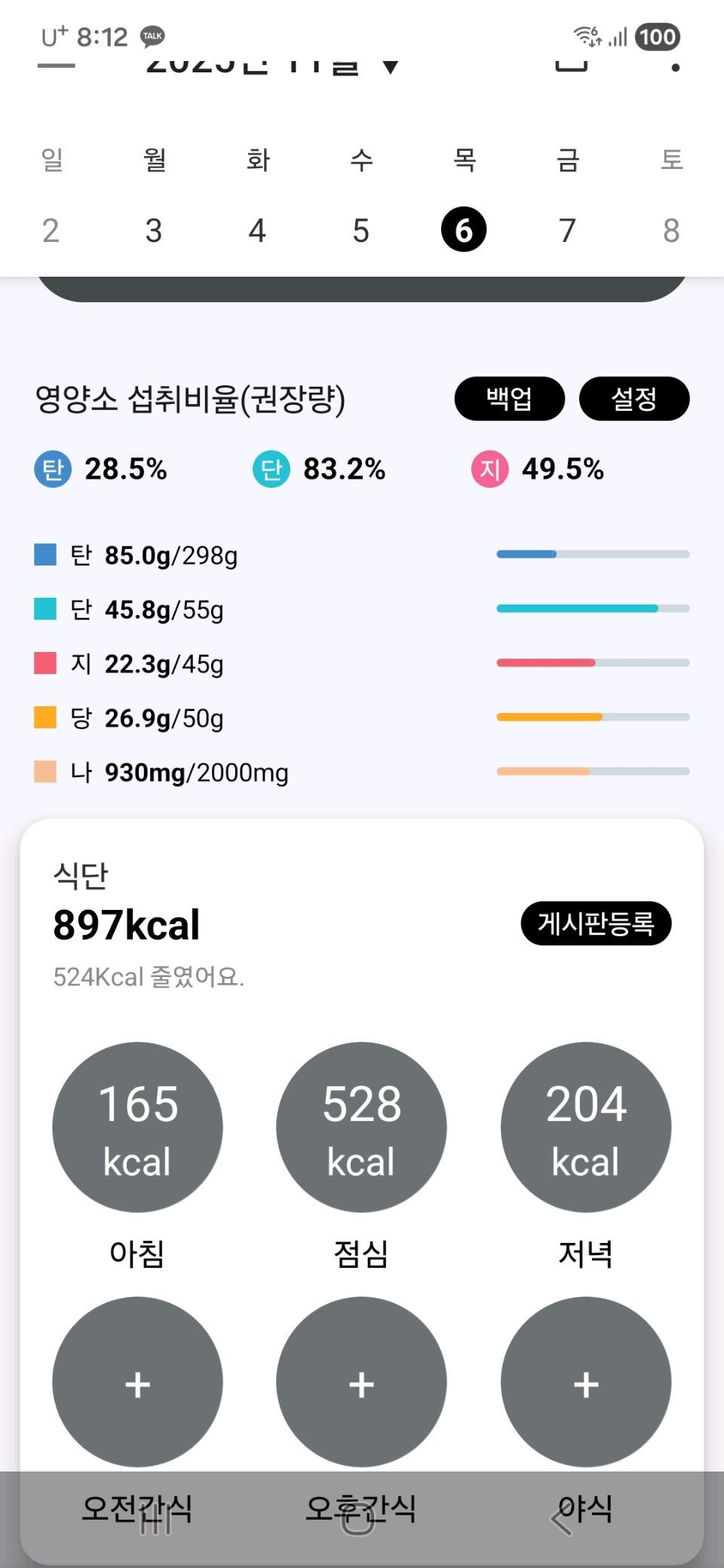Open recent apps from navigation bar
This screenshot has height=1568, width=724.
(x=156, y=1520)
